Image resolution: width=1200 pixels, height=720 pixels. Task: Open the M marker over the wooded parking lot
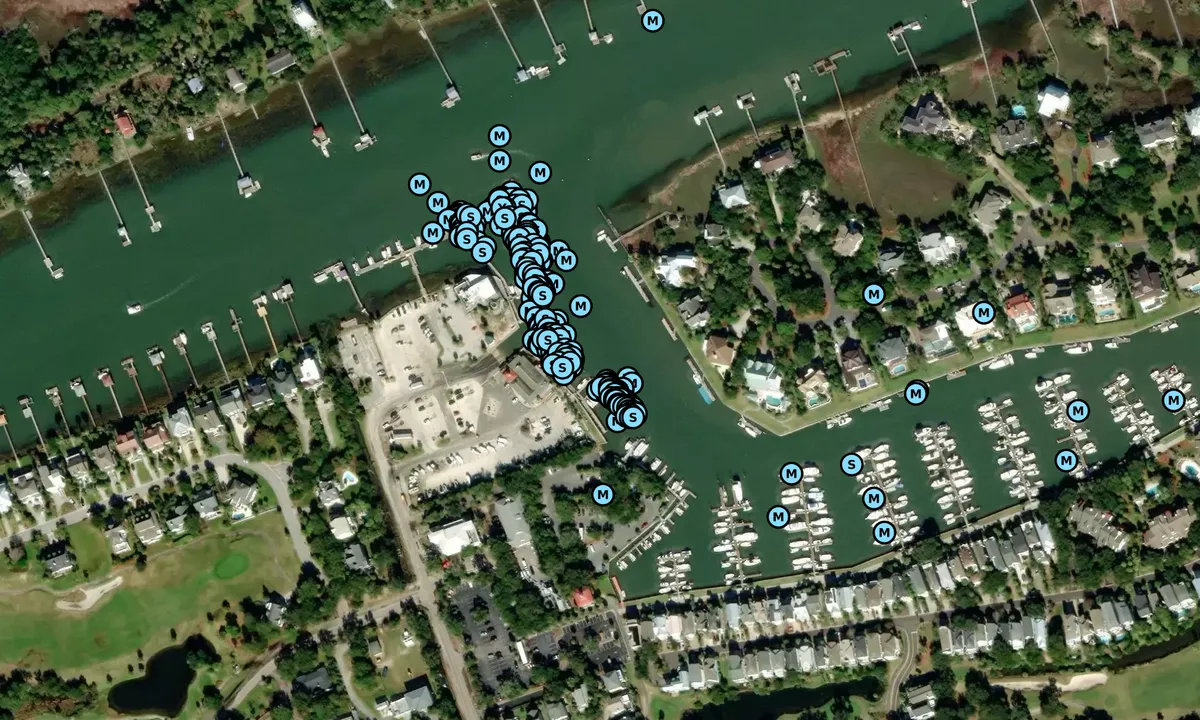coord(602,494)
